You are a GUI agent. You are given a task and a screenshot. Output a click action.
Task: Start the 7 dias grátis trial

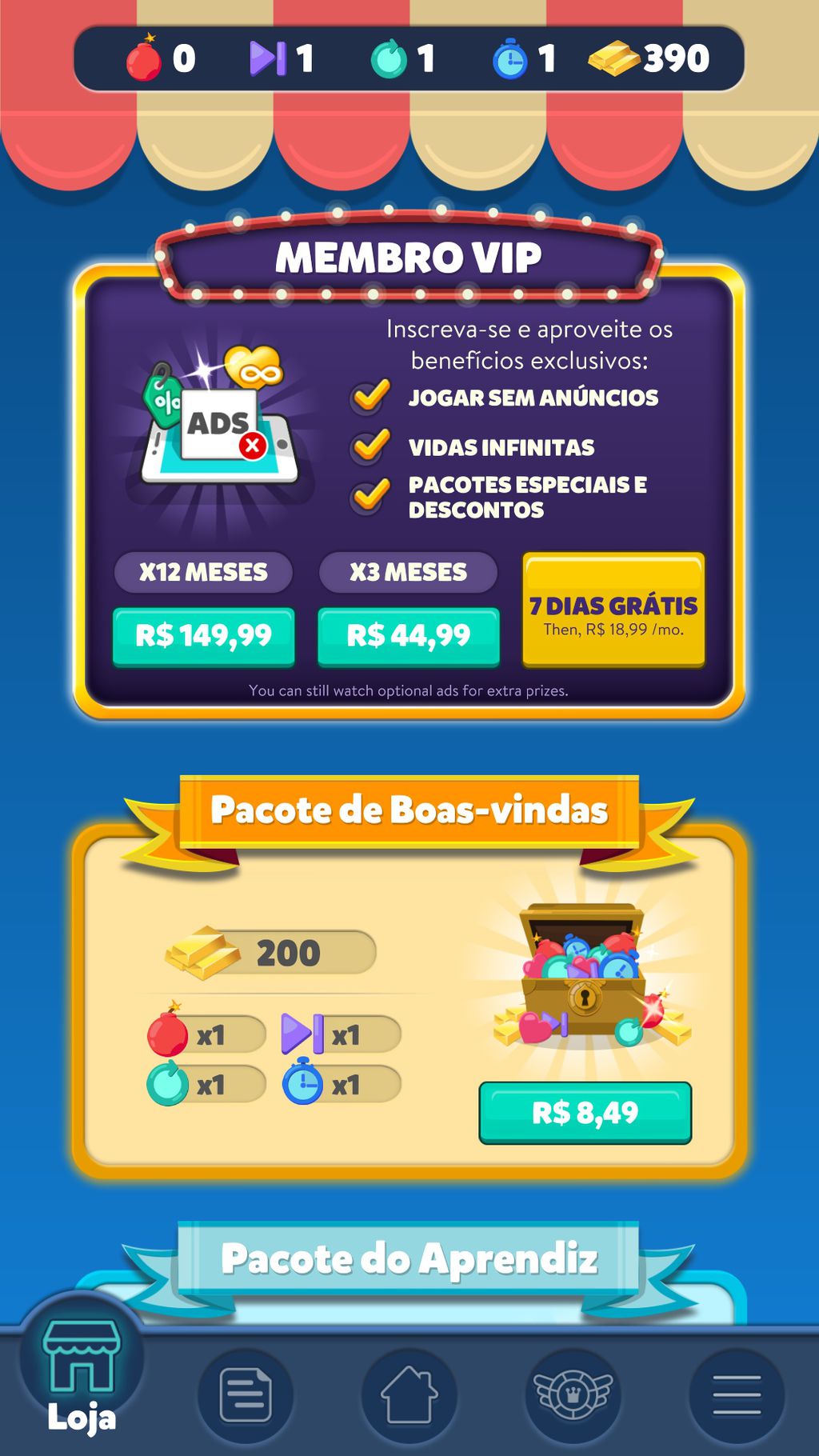(613, 610)
